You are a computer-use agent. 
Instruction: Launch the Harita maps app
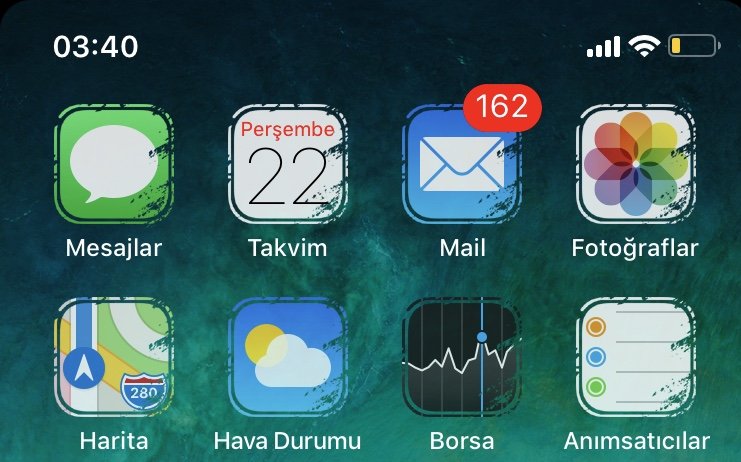113,356
